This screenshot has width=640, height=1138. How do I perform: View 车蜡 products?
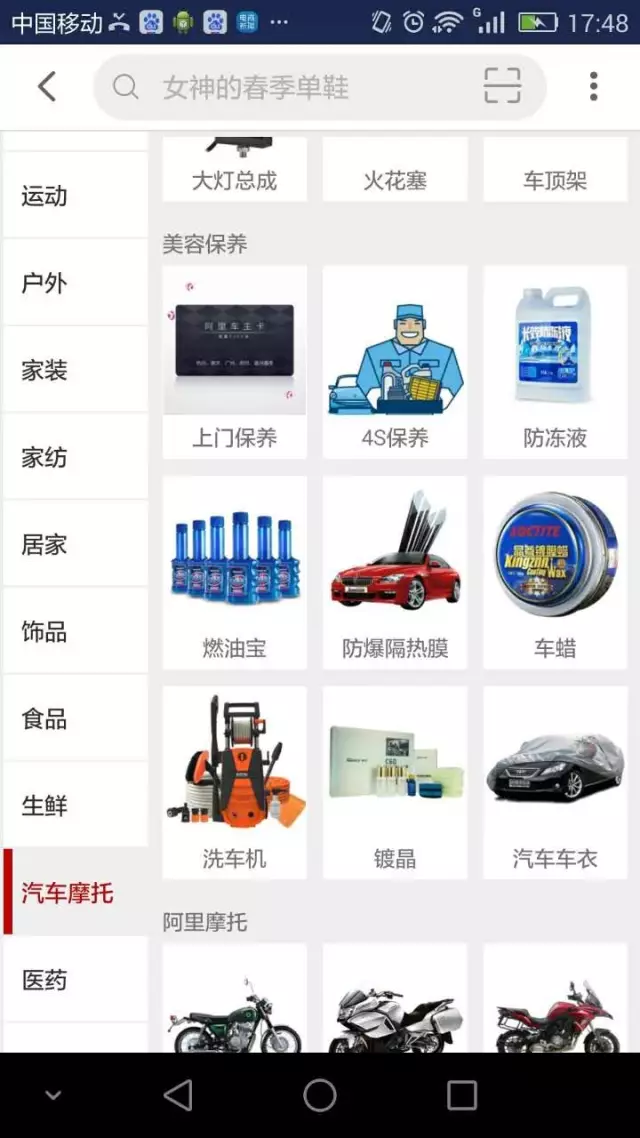[555, 572]
